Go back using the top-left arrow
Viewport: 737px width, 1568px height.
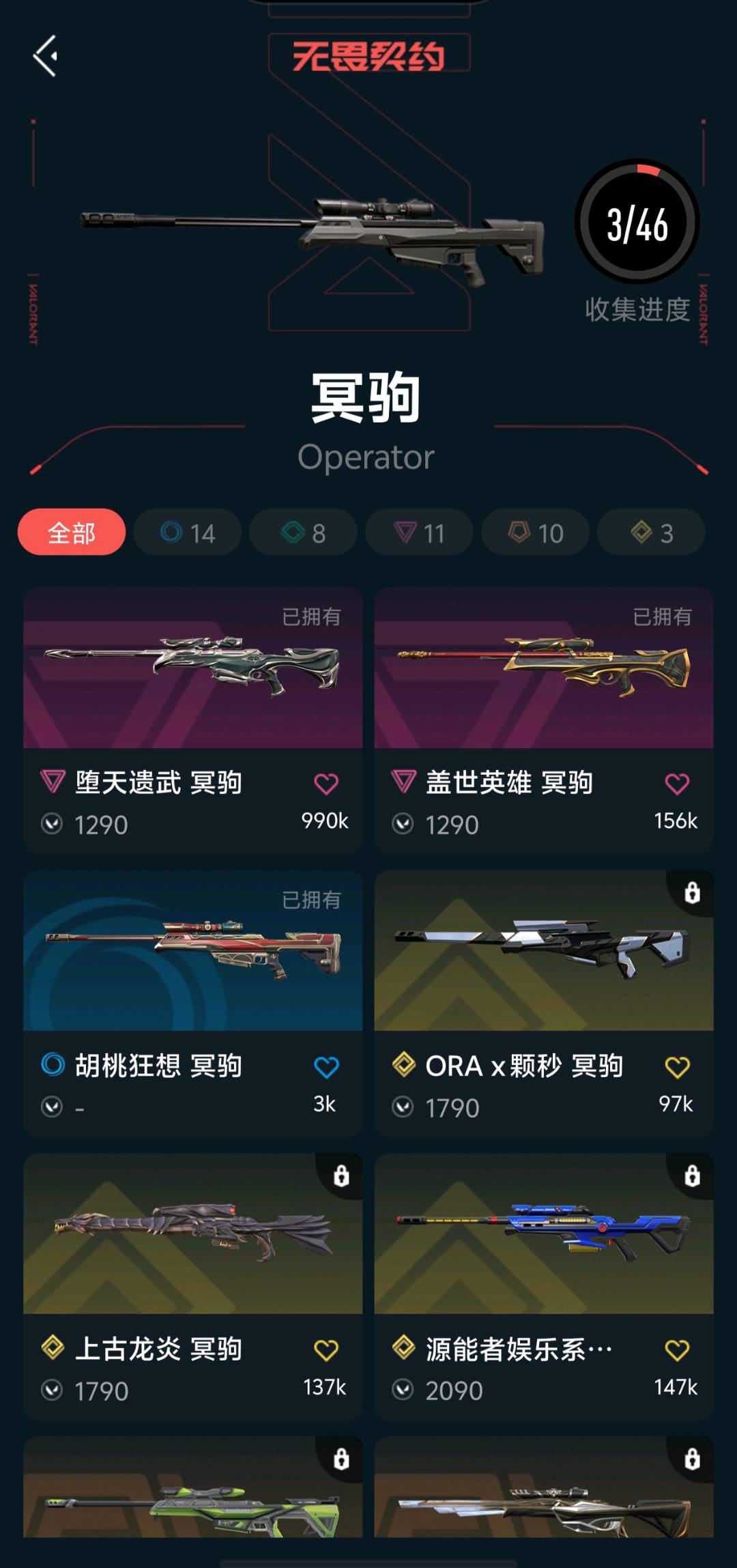click(x=45, y=56)
